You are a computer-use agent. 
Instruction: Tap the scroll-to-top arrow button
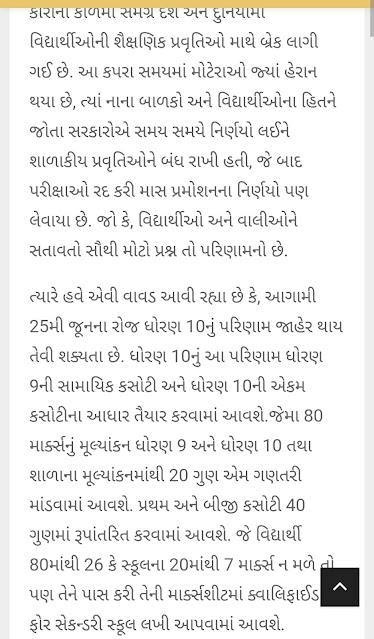click(x=340, y=587)
